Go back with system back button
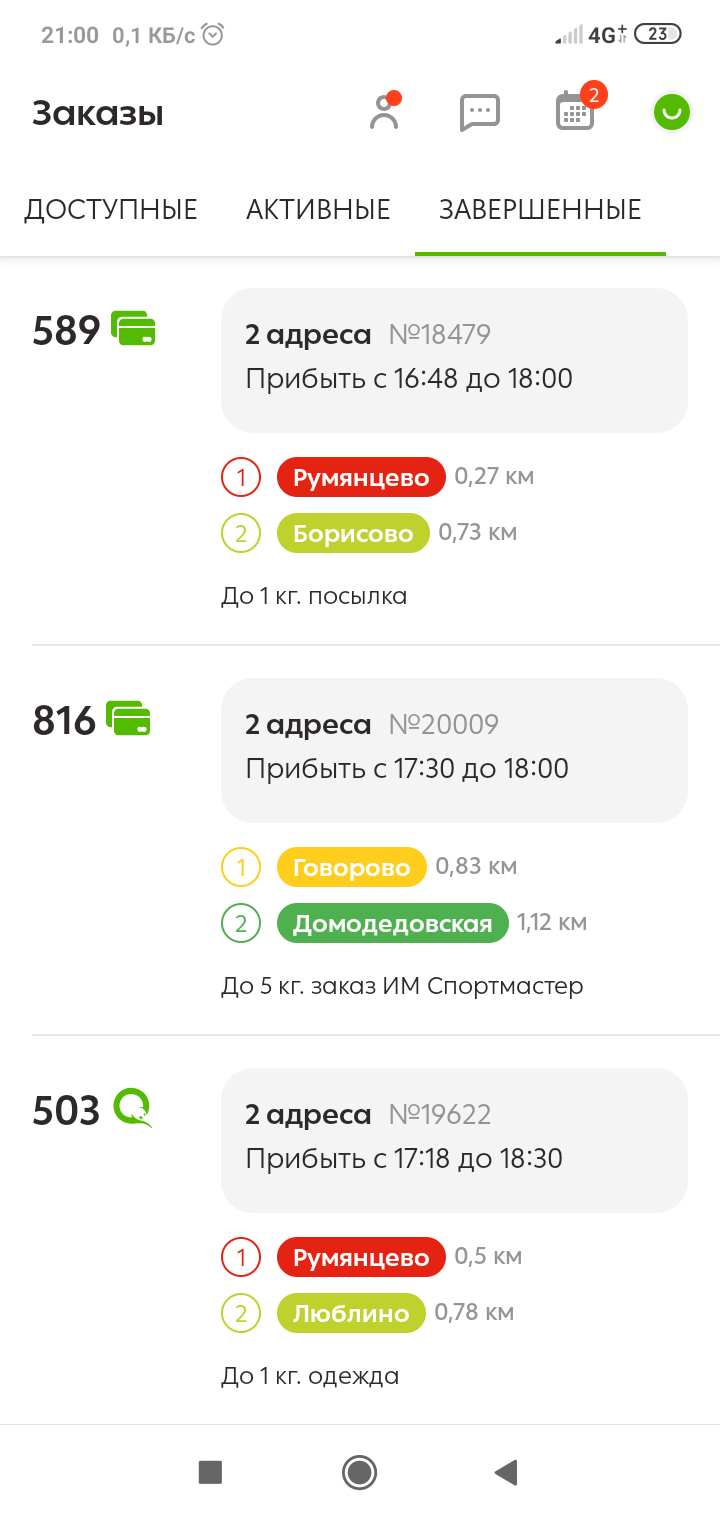 click(x=506, y=1472)
